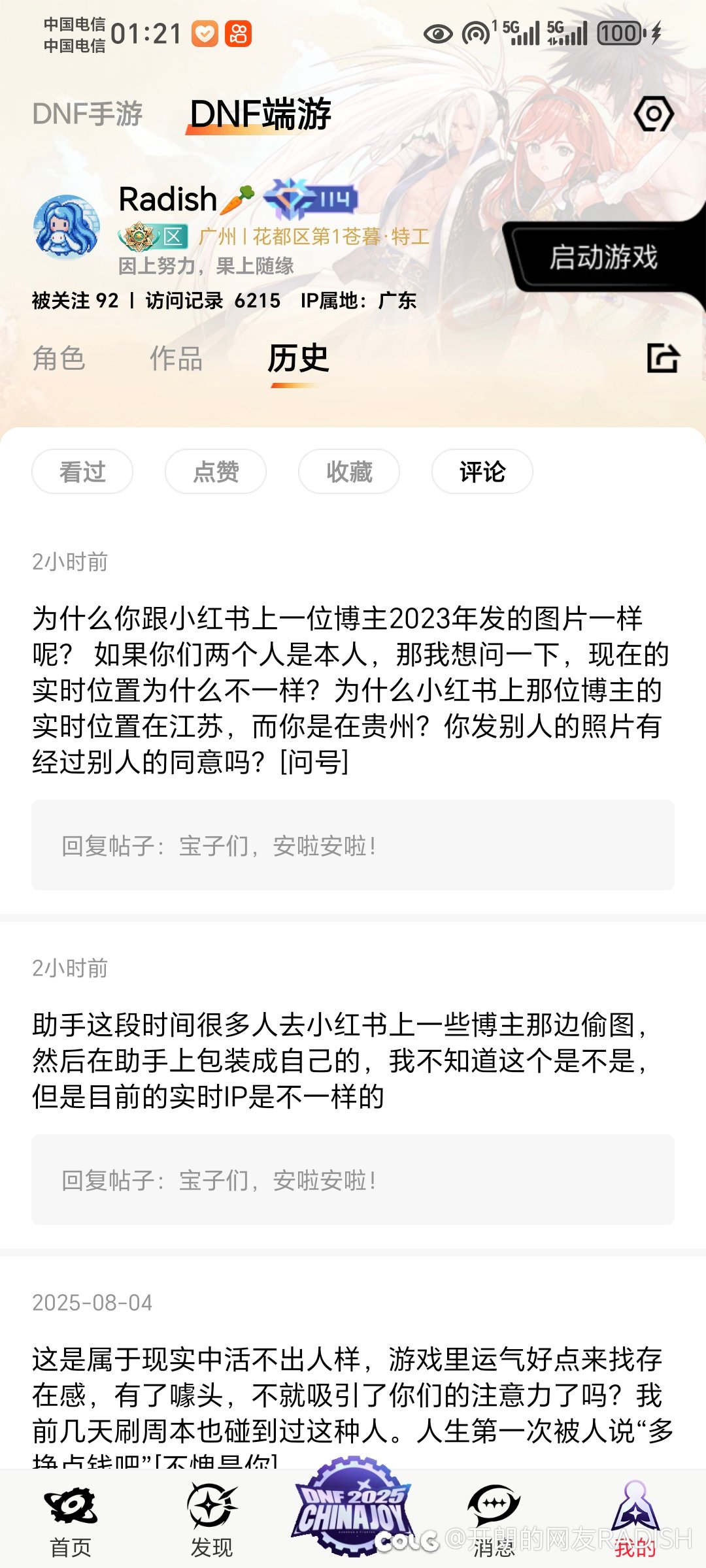Filter history by 看过
Image resolution: width=706 pixels, height=1568 pixels.
(82, 471)
